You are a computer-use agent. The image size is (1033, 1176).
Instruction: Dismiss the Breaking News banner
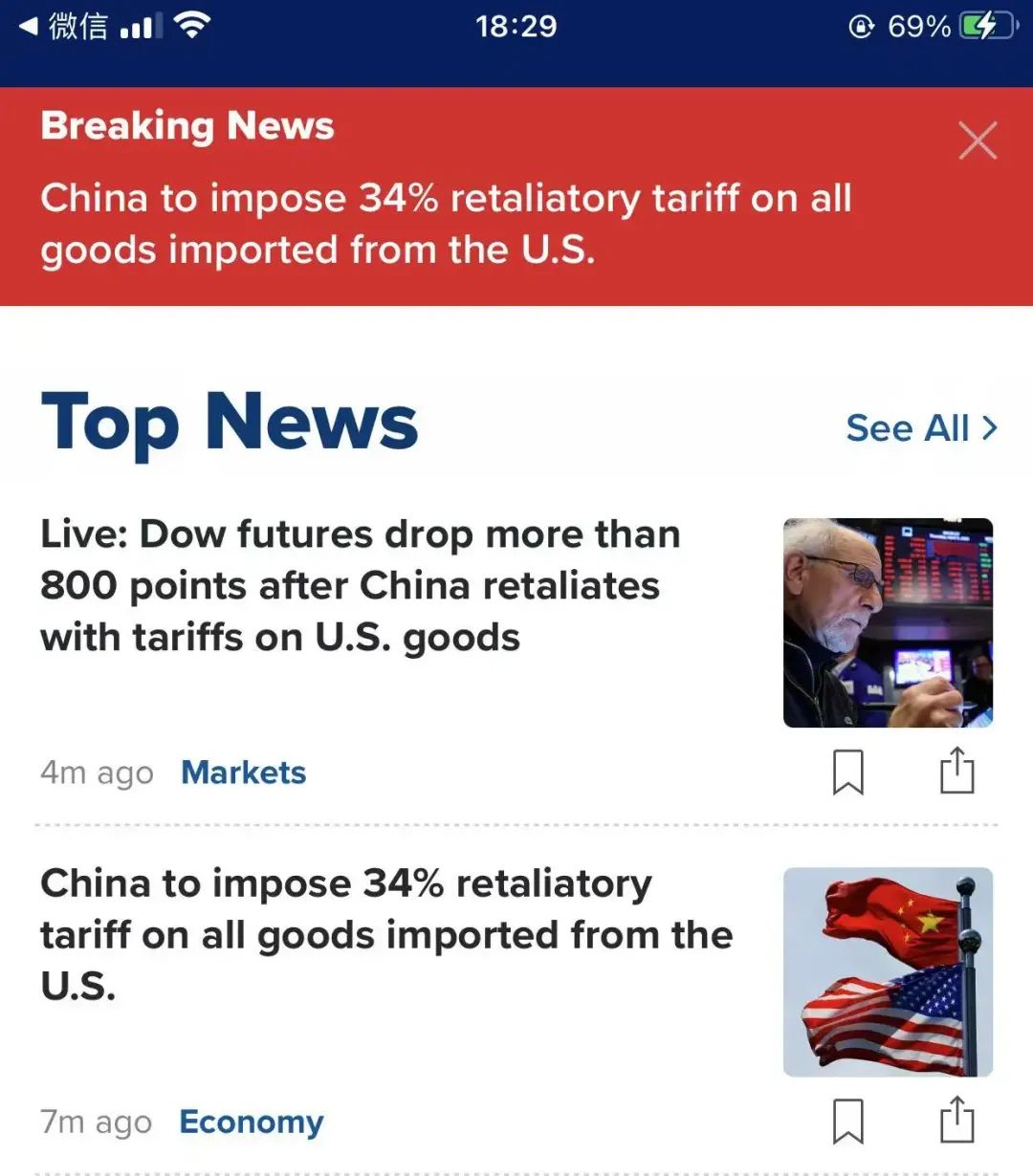pos(978,141)
